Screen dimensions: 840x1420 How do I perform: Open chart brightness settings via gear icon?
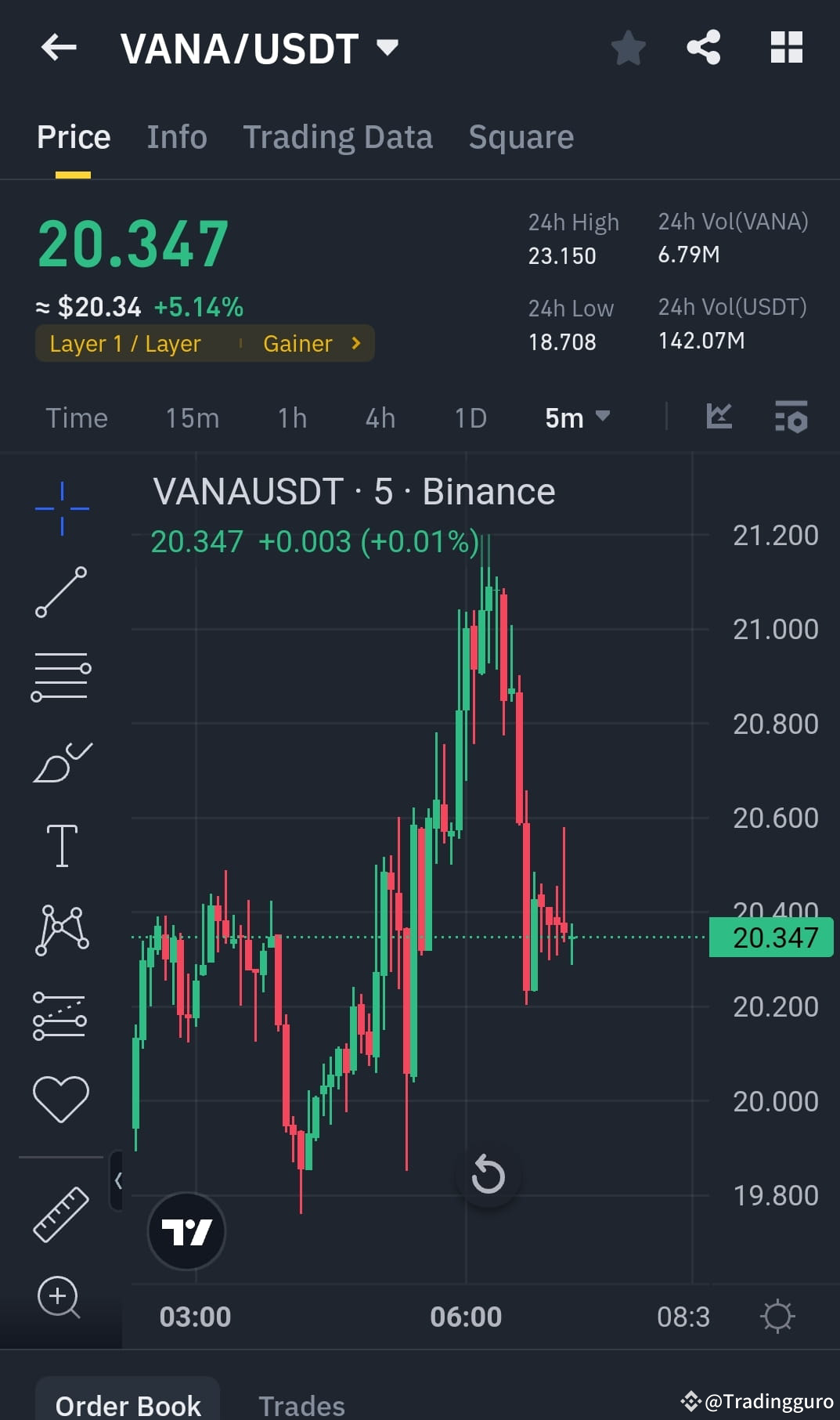777,1317
